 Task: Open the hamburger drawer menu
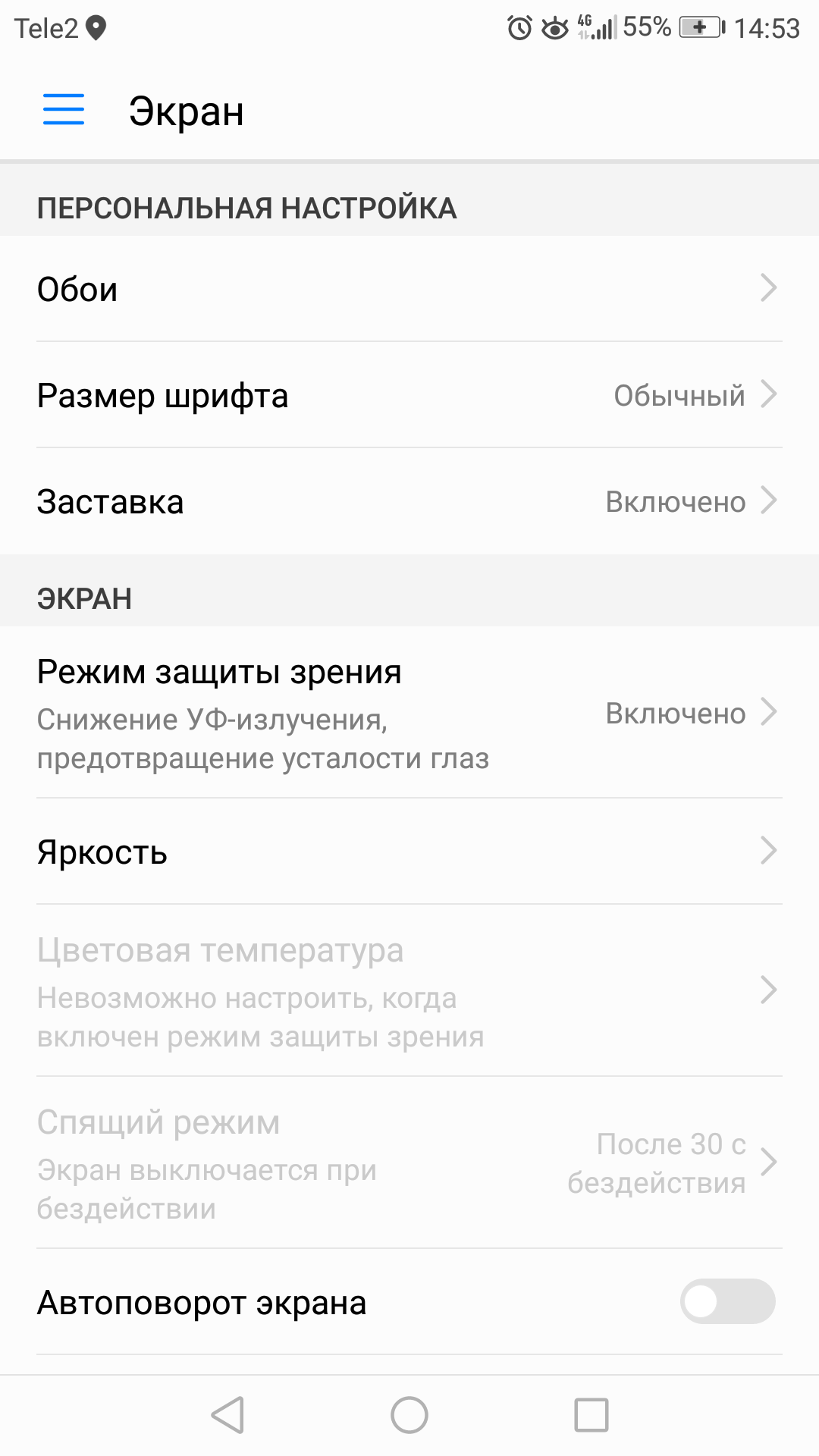point(64,110)
